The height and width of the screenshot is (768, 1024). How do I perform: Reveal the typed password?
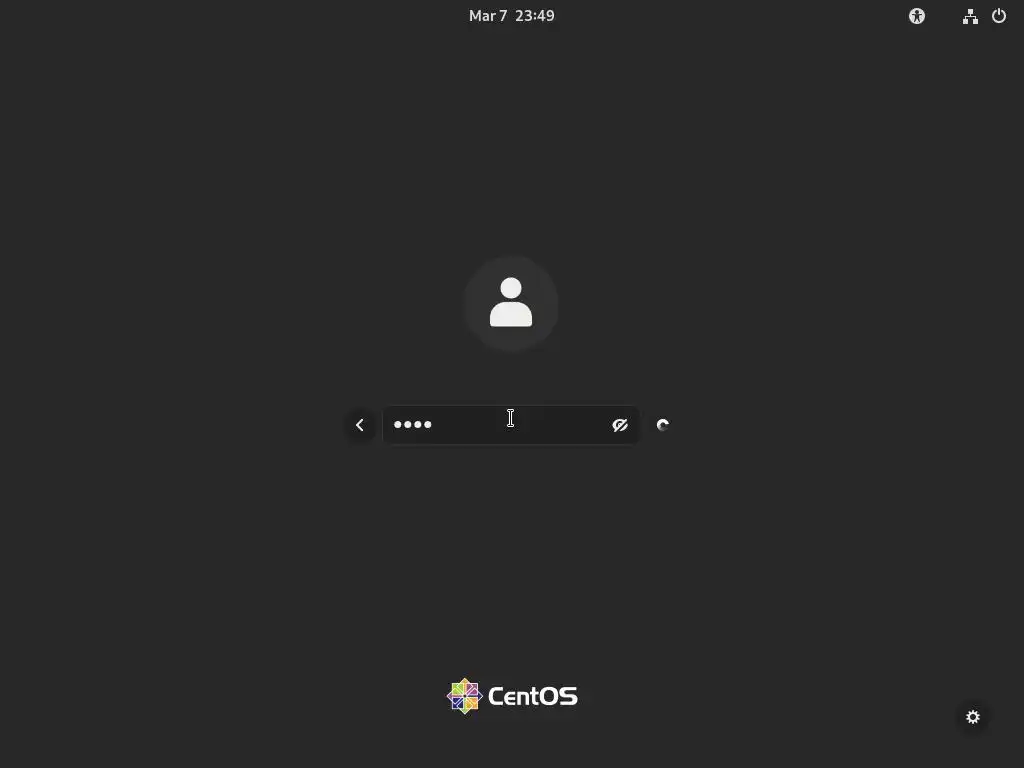pos(620,425)
